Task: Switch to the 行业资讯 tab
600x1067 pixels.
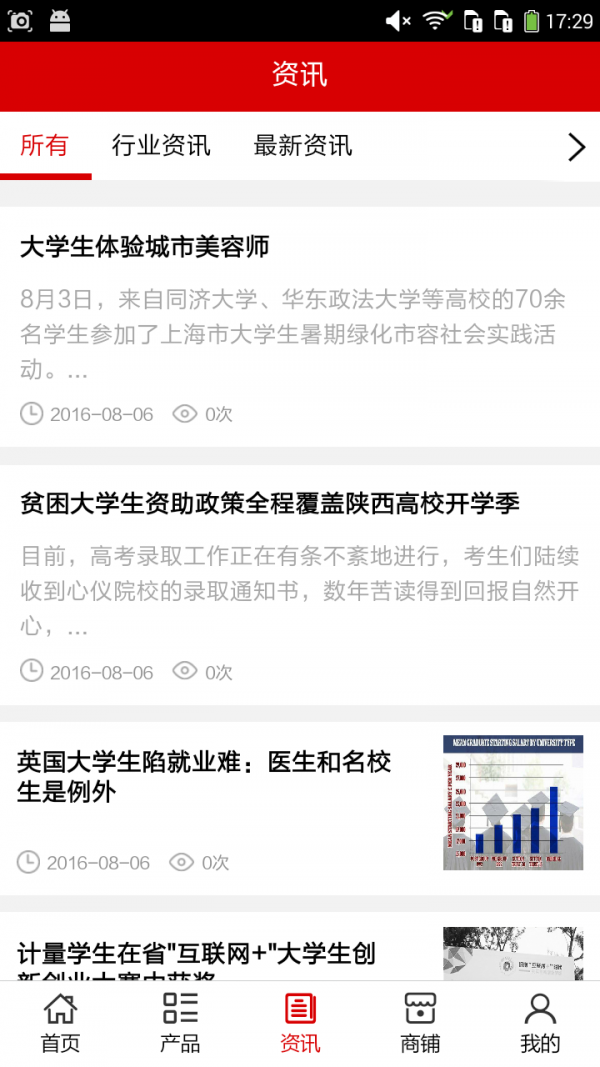Action: 161,146
